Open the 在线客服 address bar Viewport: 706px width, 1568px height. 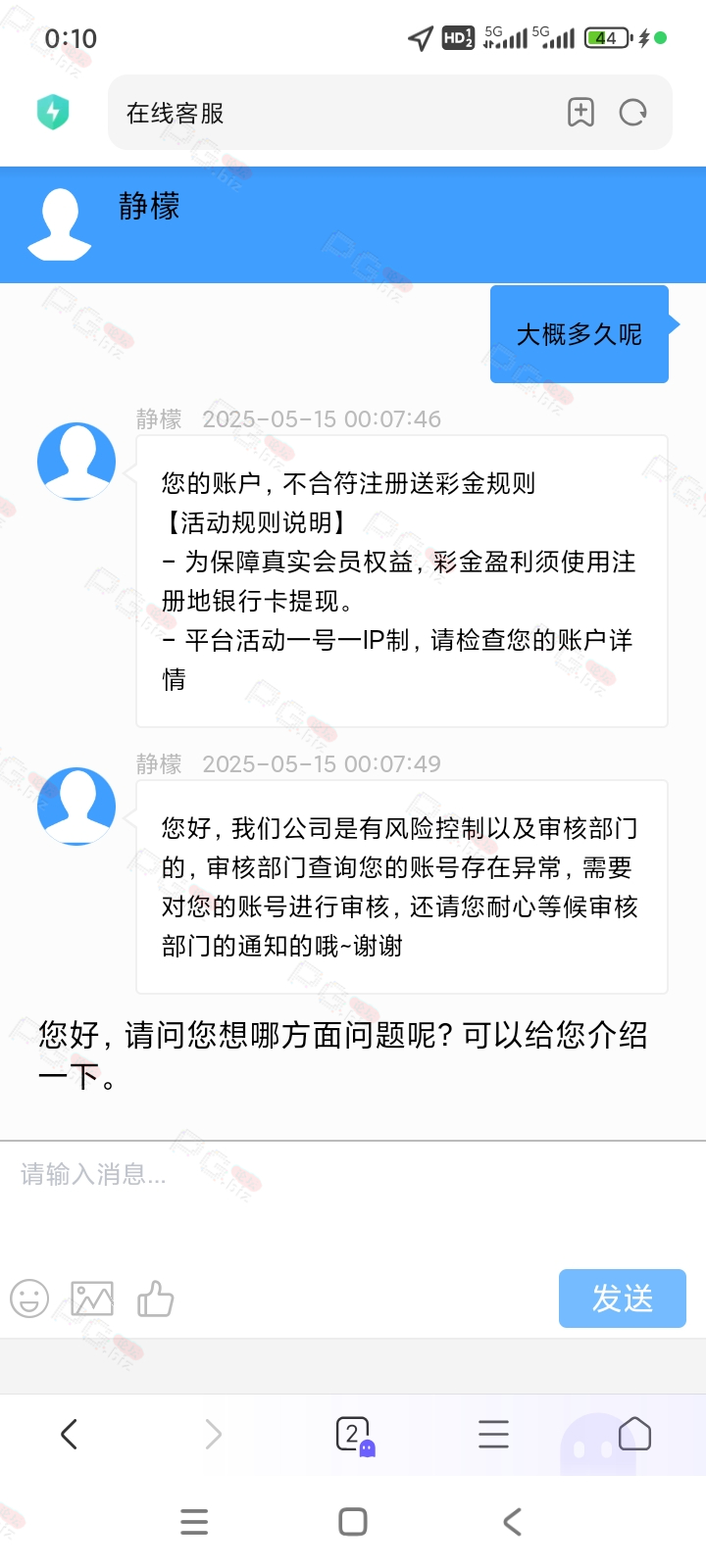click(x=333, y=113)
